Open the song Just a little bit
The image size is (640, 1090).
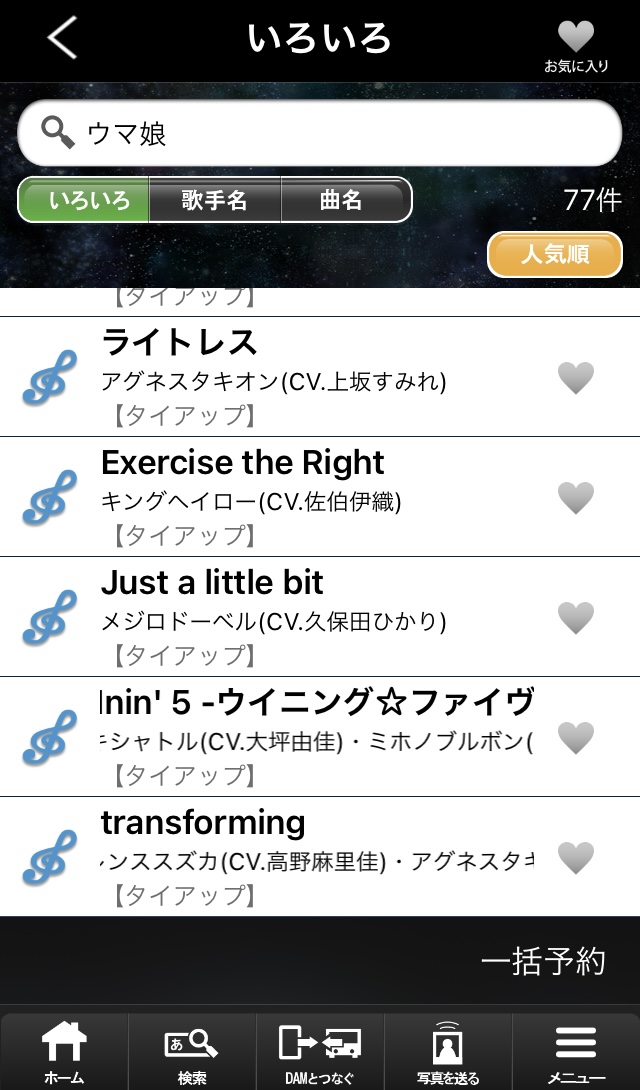tap(300, 617)
